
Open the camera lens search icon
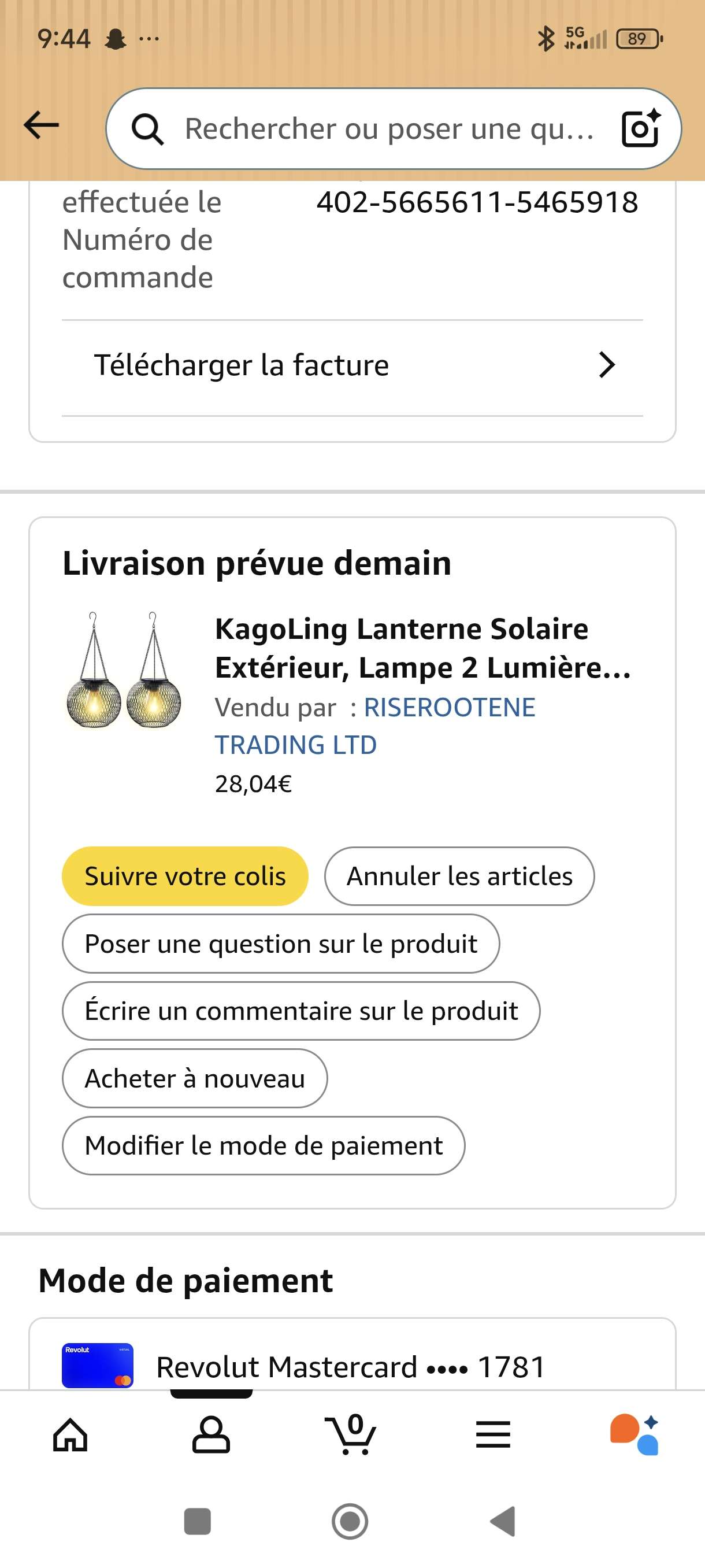(x=640, y=128)
